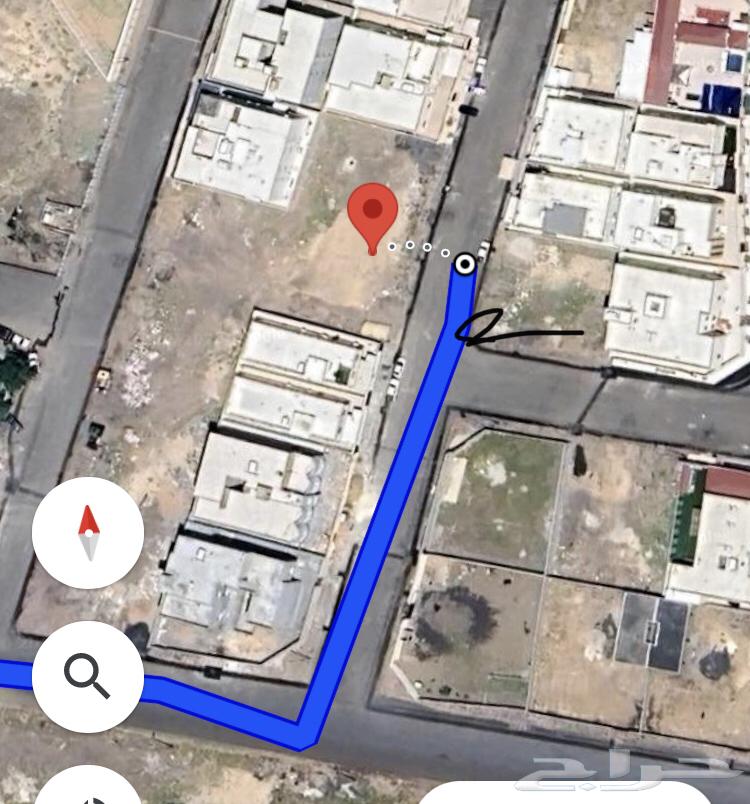
Task: Tap the compass to reorient the map
Action: tap(88, 533)
